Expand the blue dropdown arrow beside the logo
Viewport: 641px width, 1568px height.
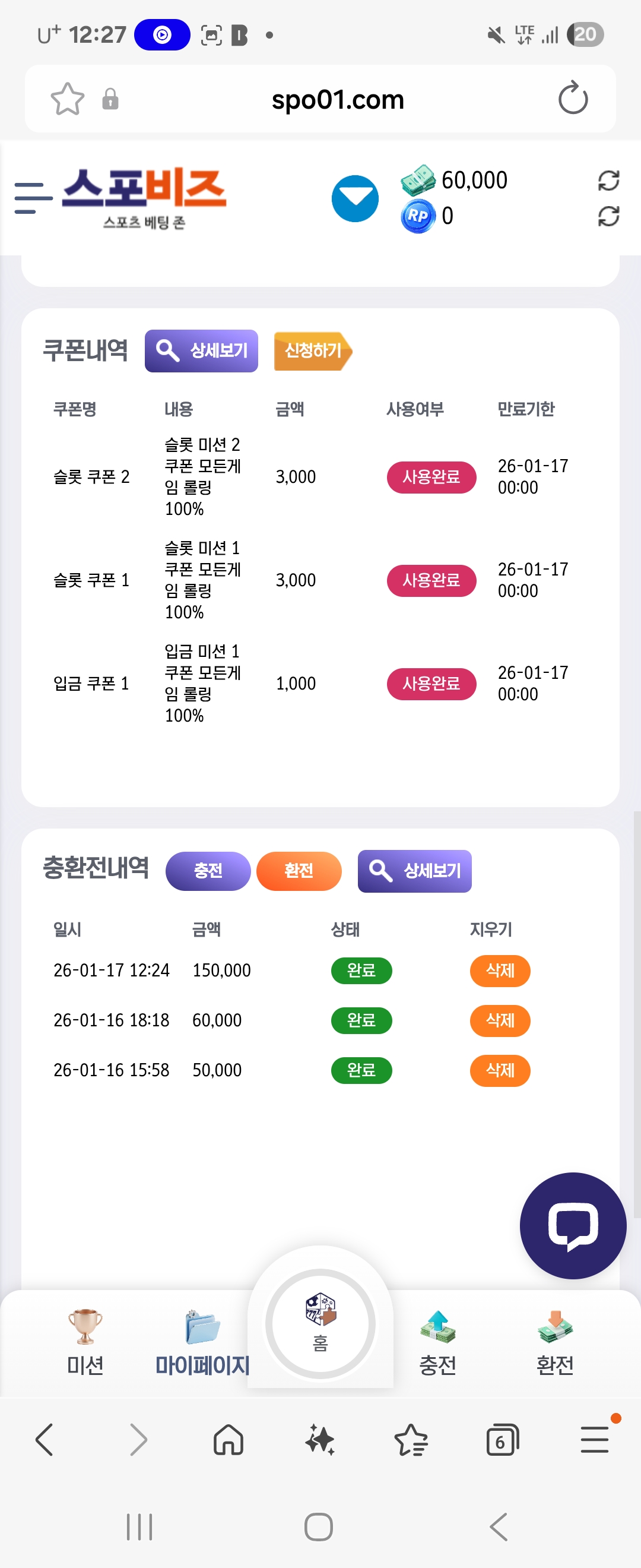pos(355,198)
